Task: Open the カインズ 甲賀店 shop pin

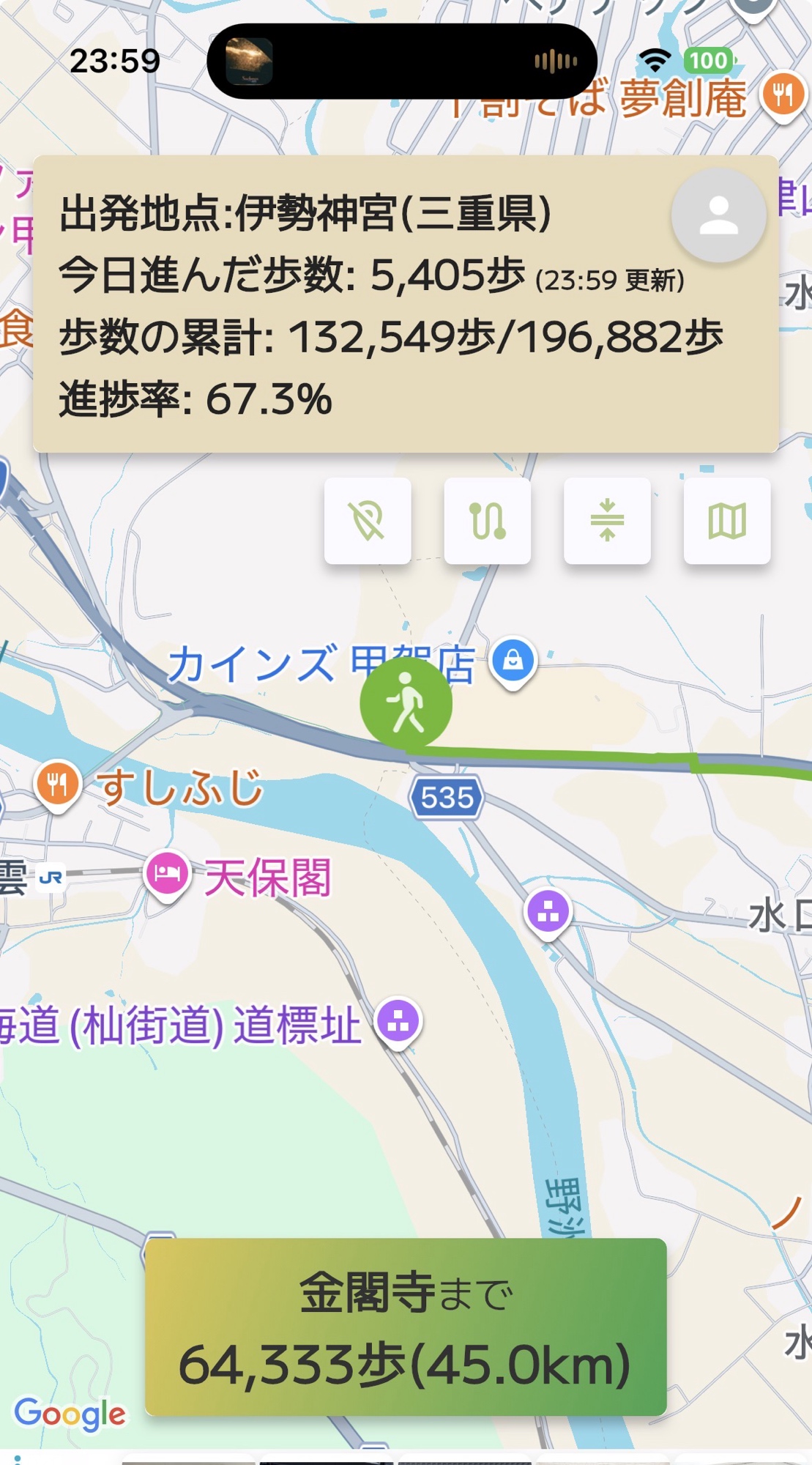Action: [x=513, y=660]
